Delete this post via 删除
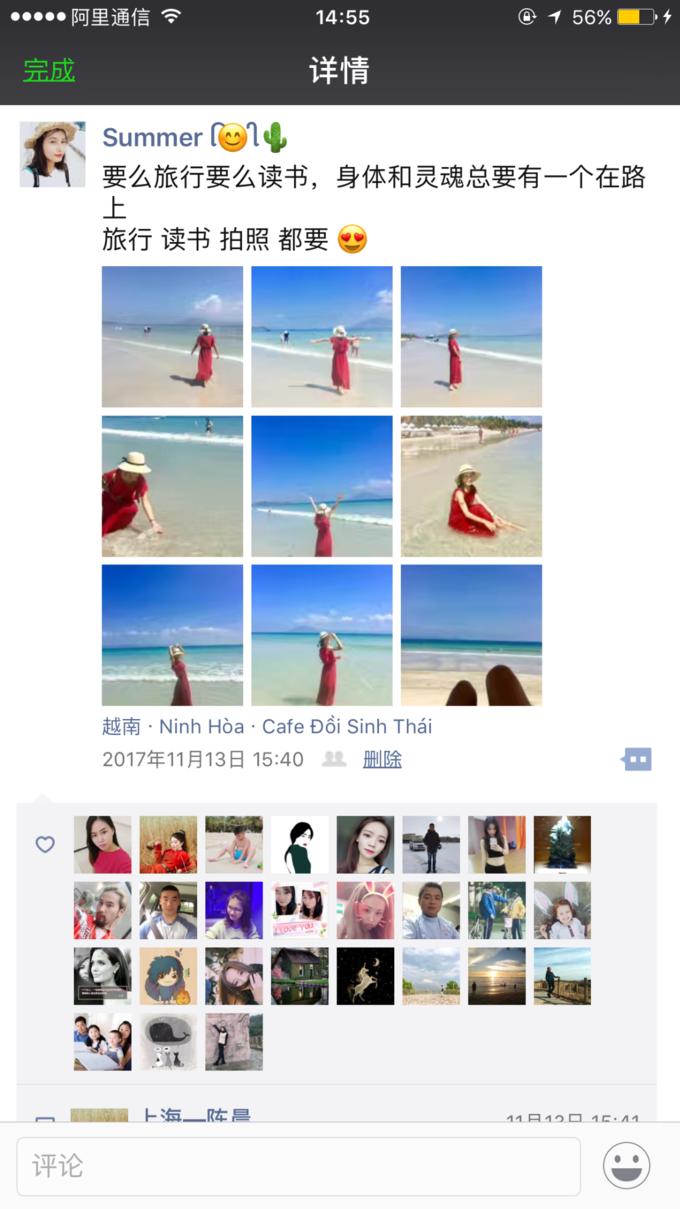 [382, 759]
